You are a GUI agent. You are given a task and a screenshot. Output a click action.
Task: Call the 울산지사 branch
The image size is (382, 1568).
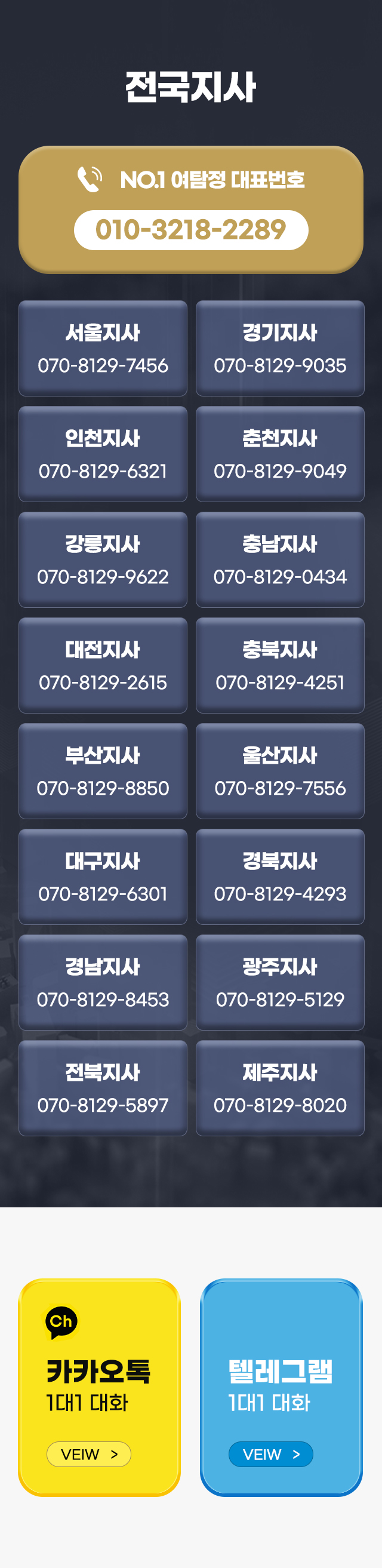(280, 771)
